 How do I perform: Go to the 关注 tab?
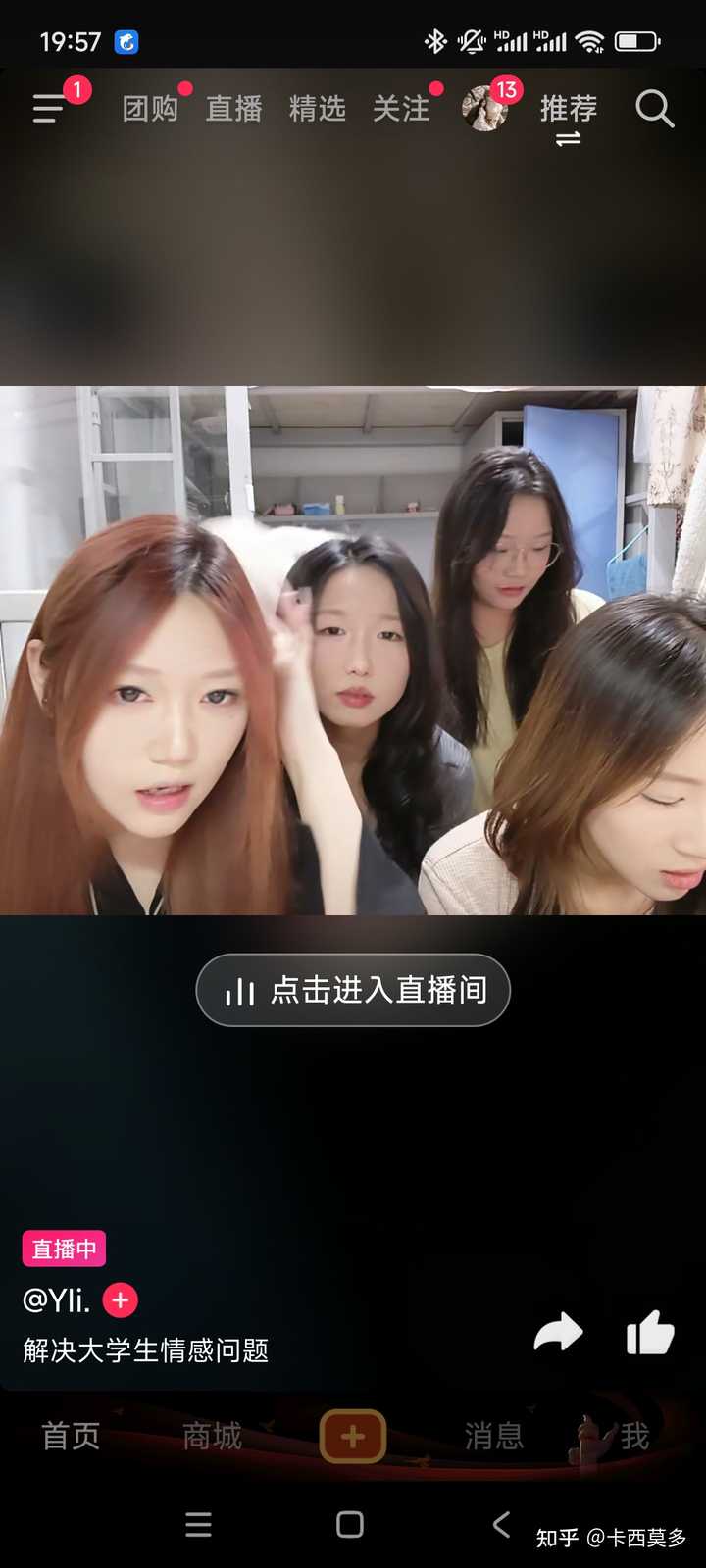pos(401,108)
